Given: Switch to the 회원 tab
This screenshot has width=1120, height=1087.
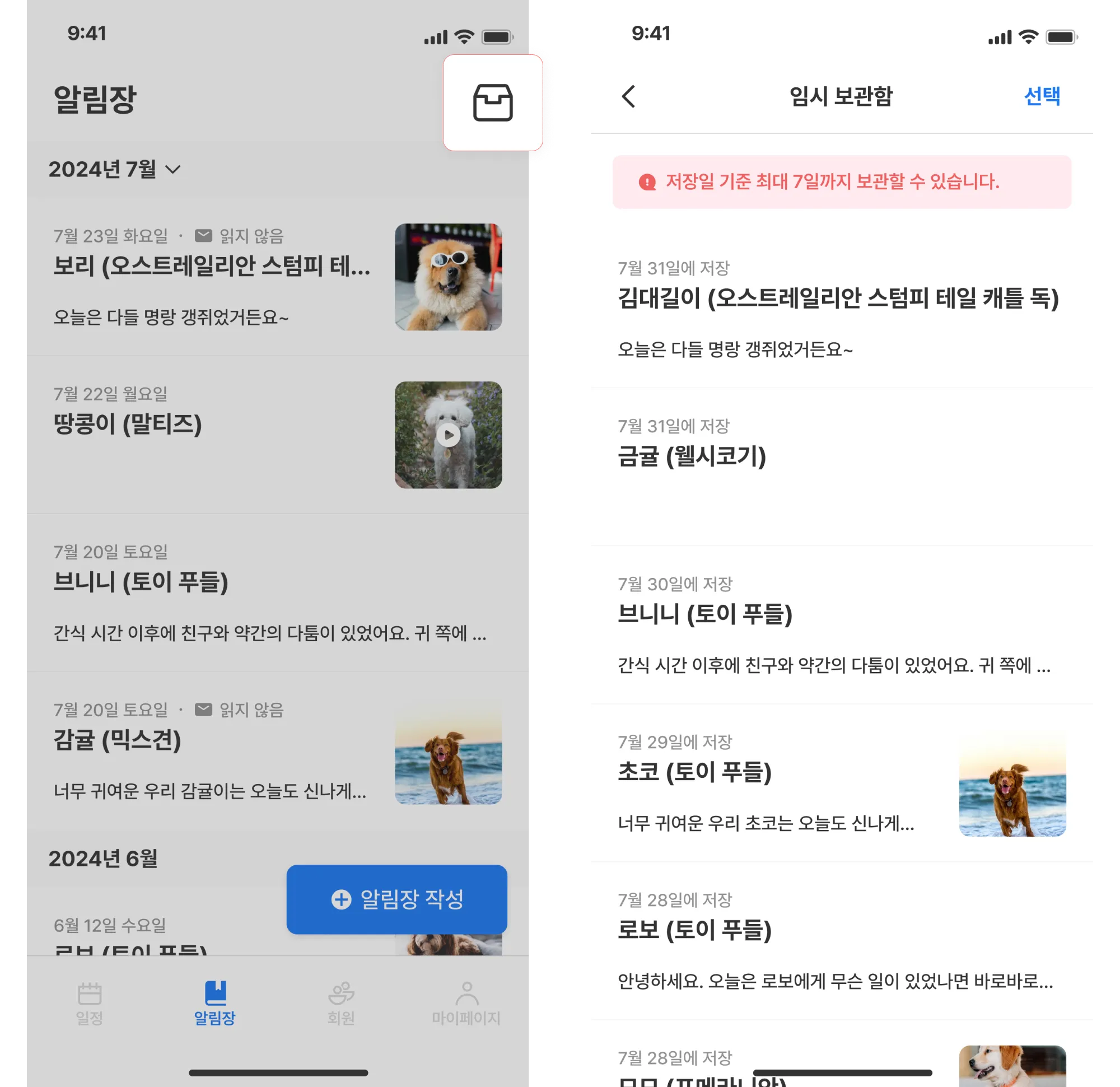Looking at the screenshot, I should point(341,1004).
